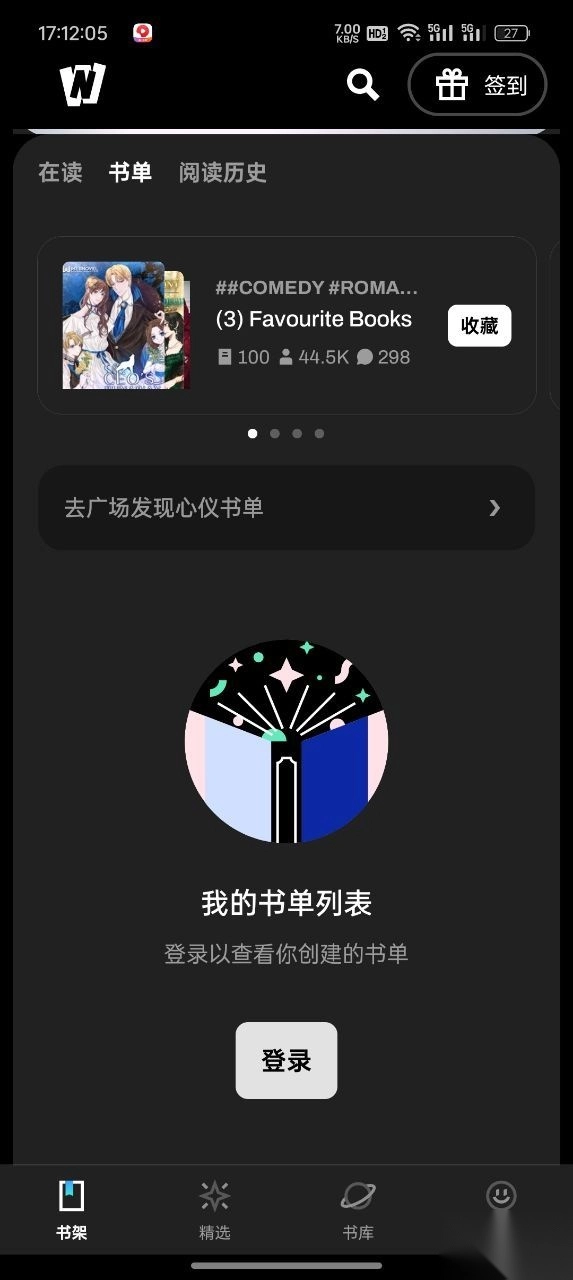Open the smiley profile tab
The height and width of the screenshot is (1280, 573).
tap(501, 1196)
